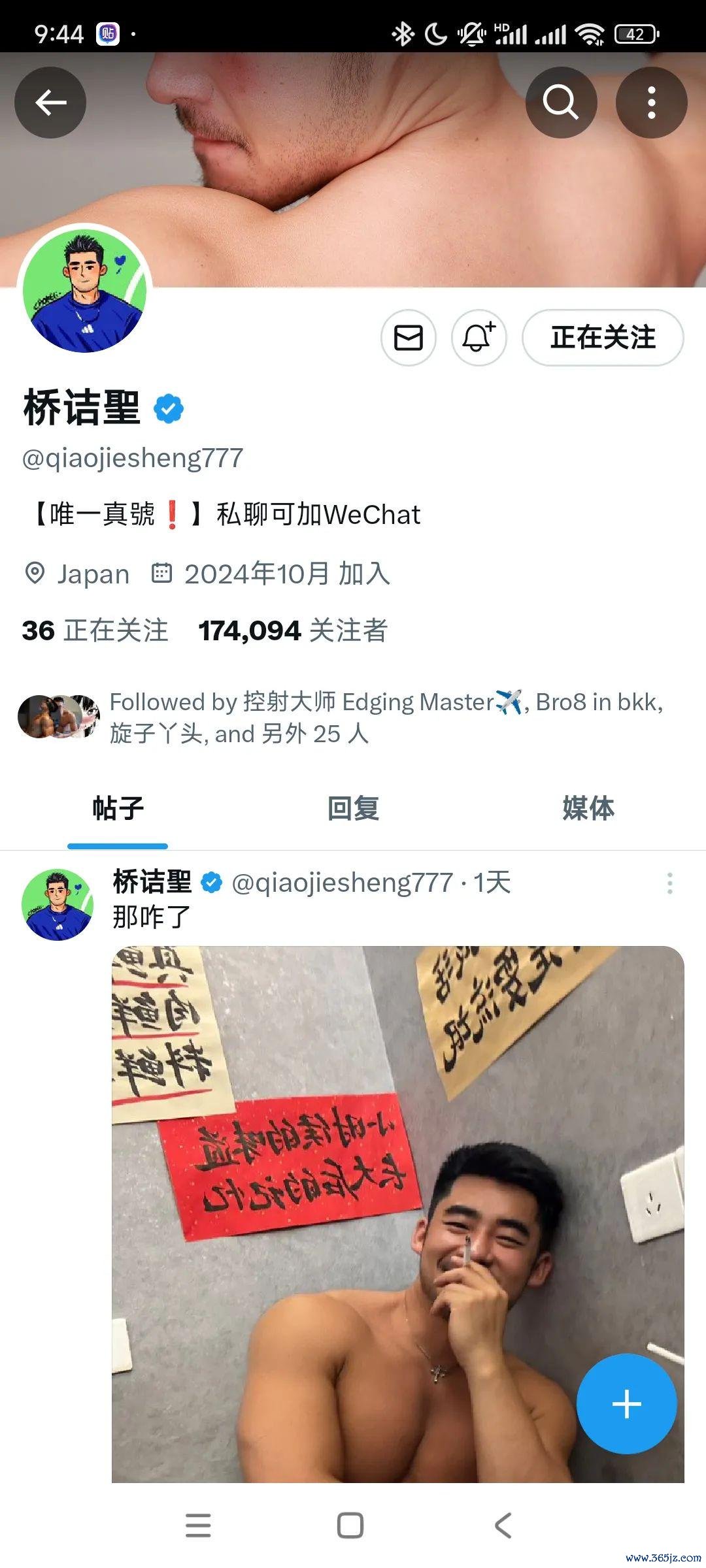Switch to the 回复 tab

(353, 809)
